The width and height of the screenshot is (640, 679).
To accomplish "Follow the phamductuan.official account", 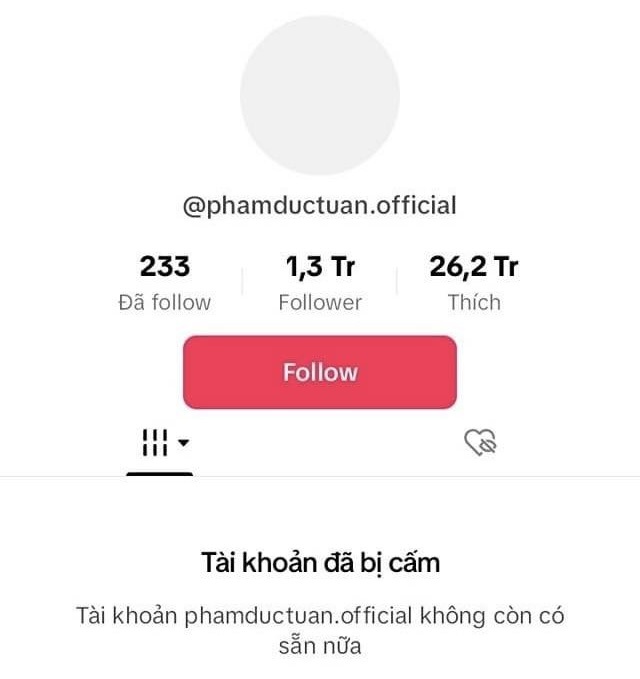I will coord(319,372).
